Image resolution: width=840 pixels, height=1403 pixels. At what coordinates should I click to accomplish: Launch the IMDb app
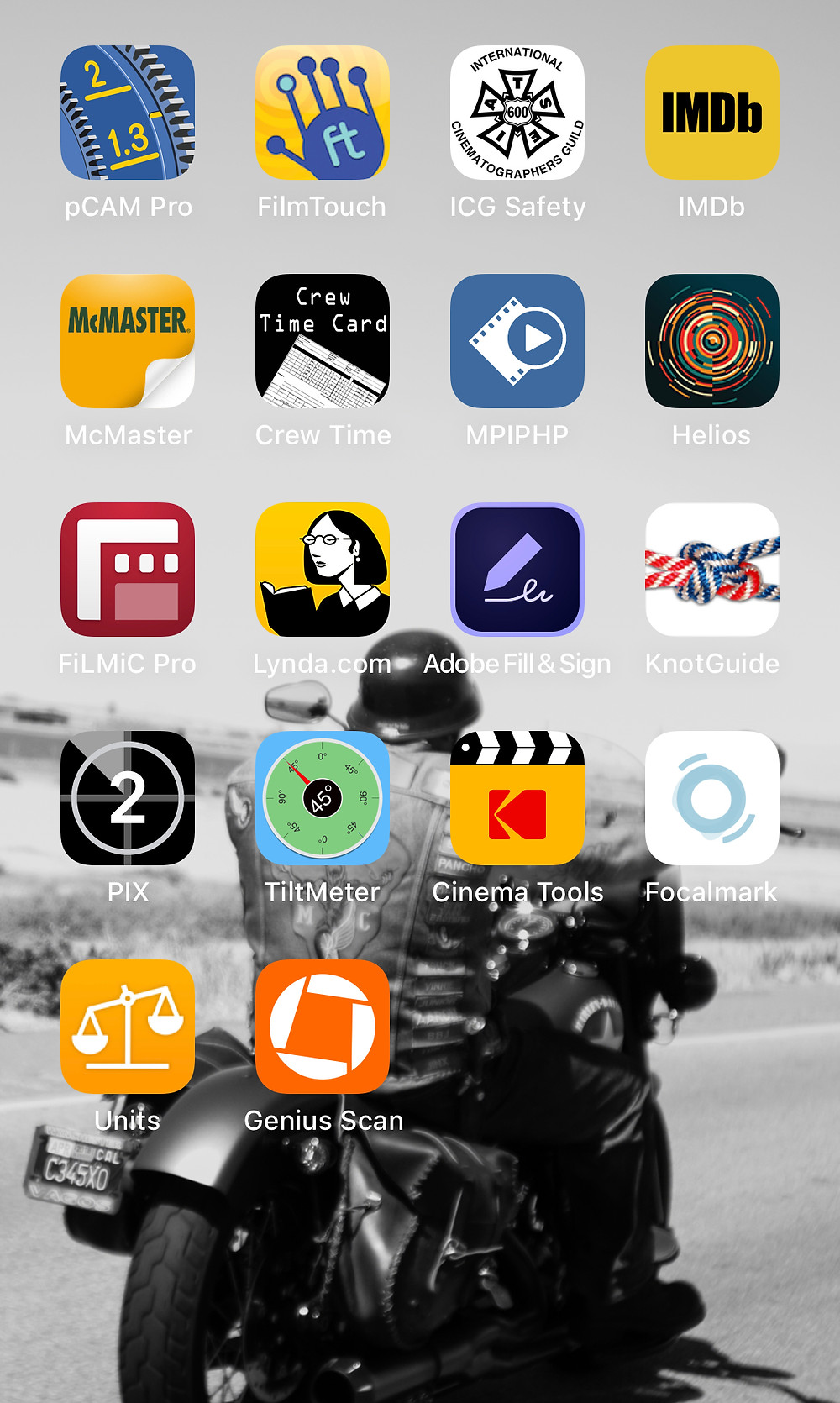[711, 113]
